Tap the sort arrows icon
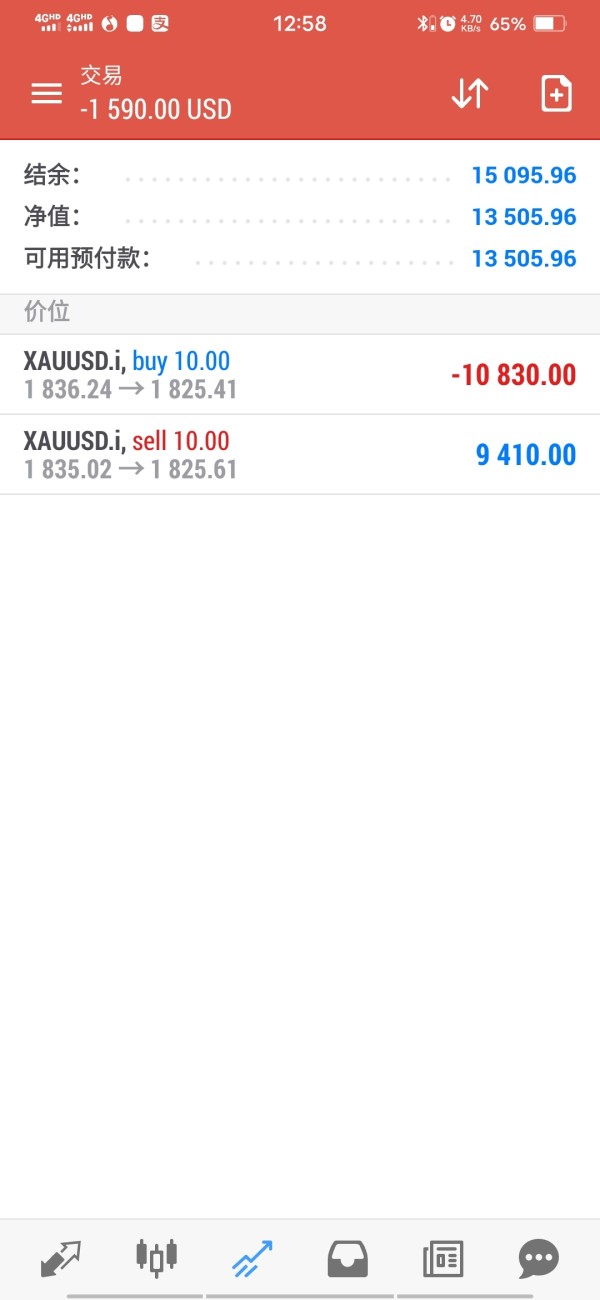 469,93
